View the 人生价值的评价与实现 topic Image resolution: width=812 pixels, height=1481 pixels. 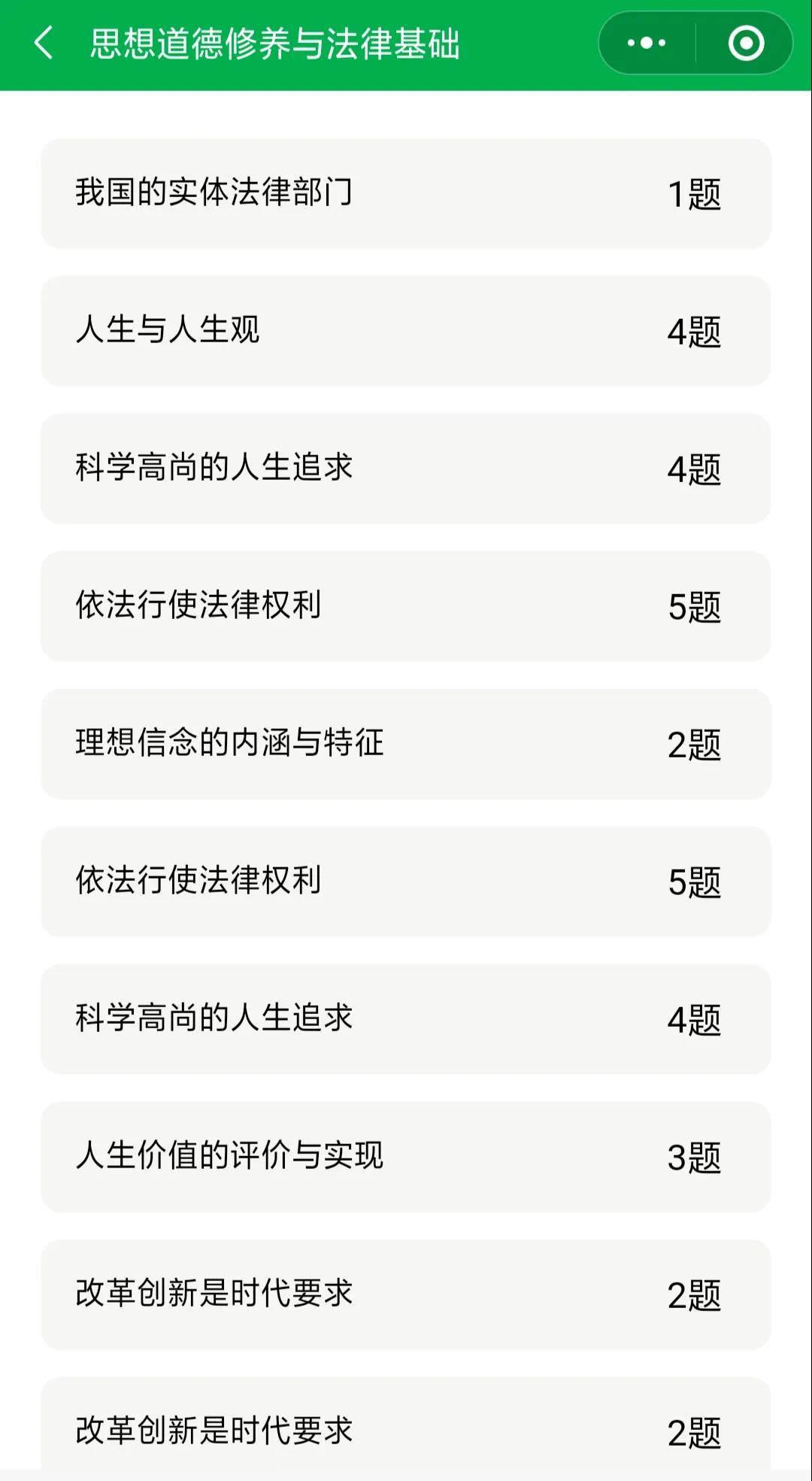[406, 1157]
